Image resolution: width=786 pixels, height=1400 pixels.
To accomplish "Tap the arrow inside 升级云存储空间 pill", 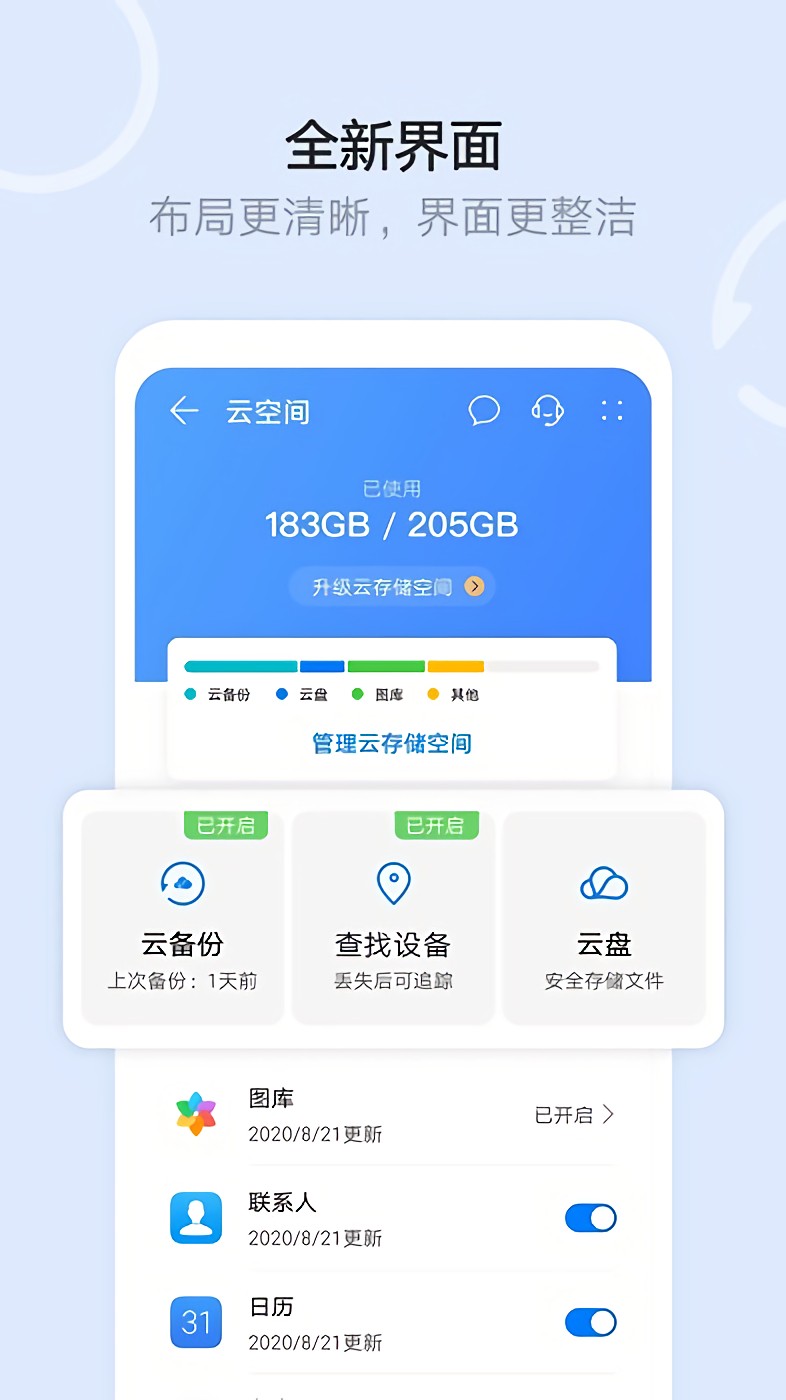I will coord(475,587).
